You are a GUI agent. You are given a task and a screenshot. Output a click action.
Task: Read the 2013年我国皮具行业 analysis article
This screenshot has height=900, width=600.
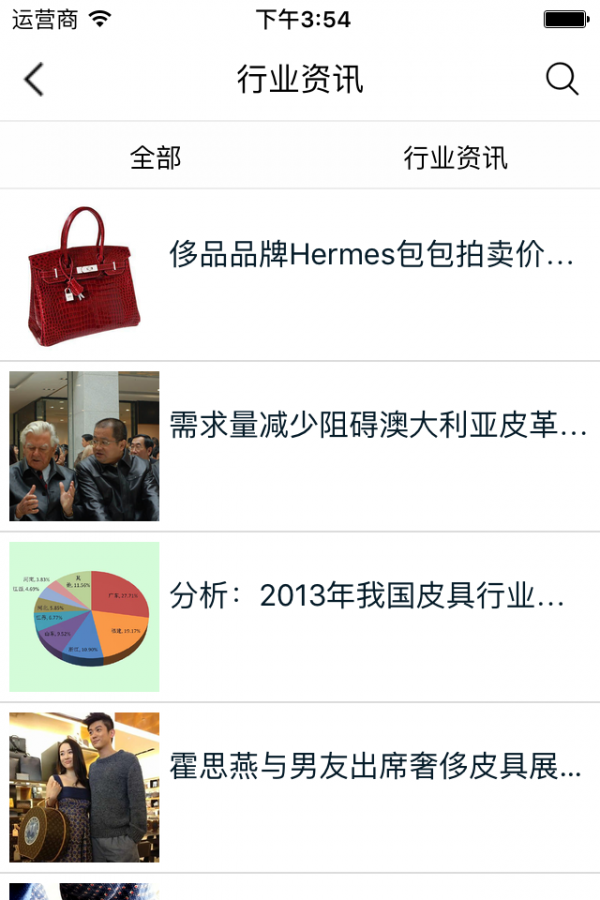coord(366,596)
